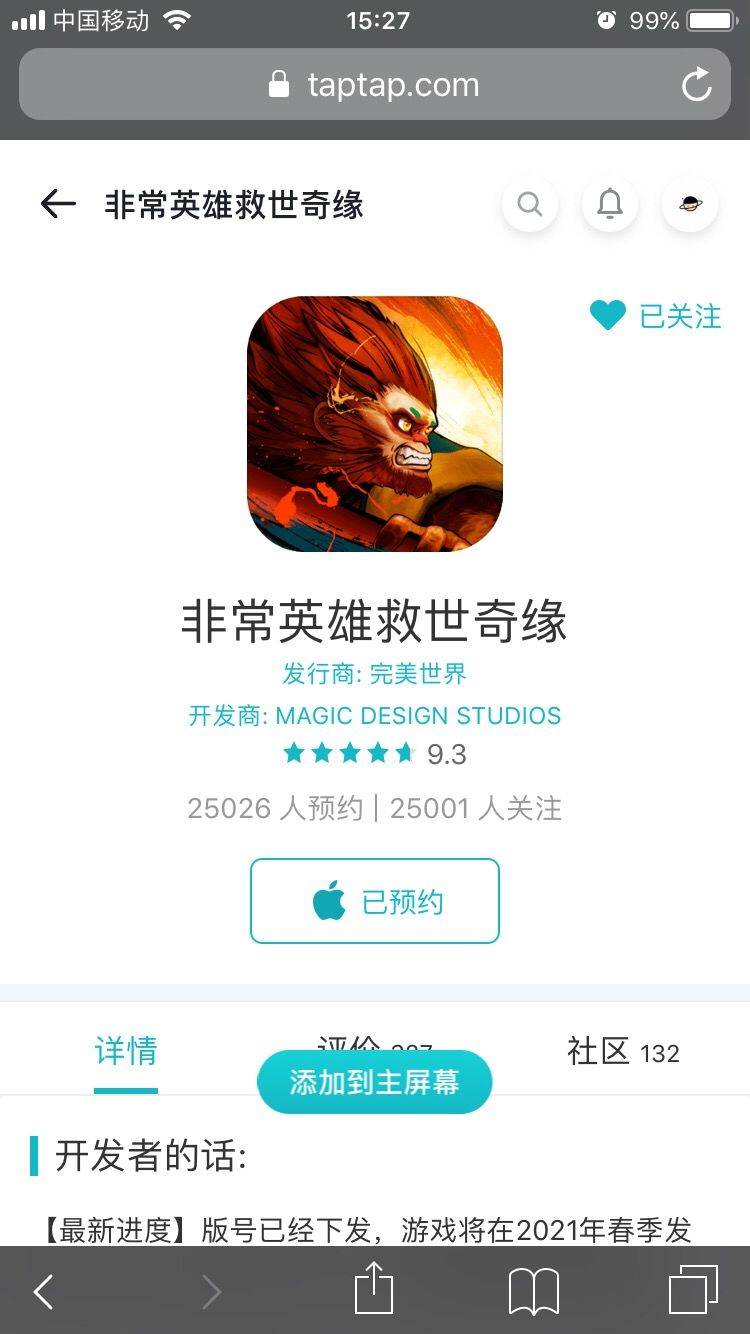Visit developer MAGIC DESIGN STUDIOS
Screen dimensions: 750x1334
click(x=418, y=716)
